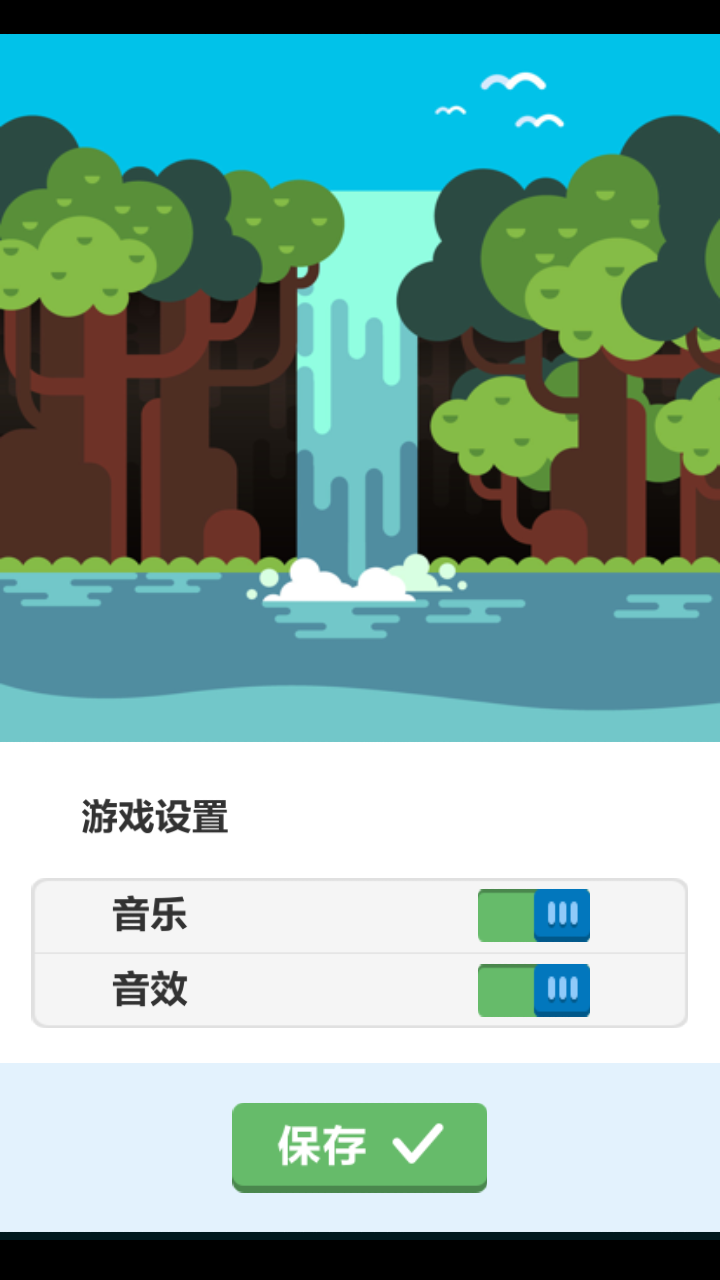The height and width of the screenshot is (1280, 720).
Task: Click the 音效 row label
Action: coord(150,990)
